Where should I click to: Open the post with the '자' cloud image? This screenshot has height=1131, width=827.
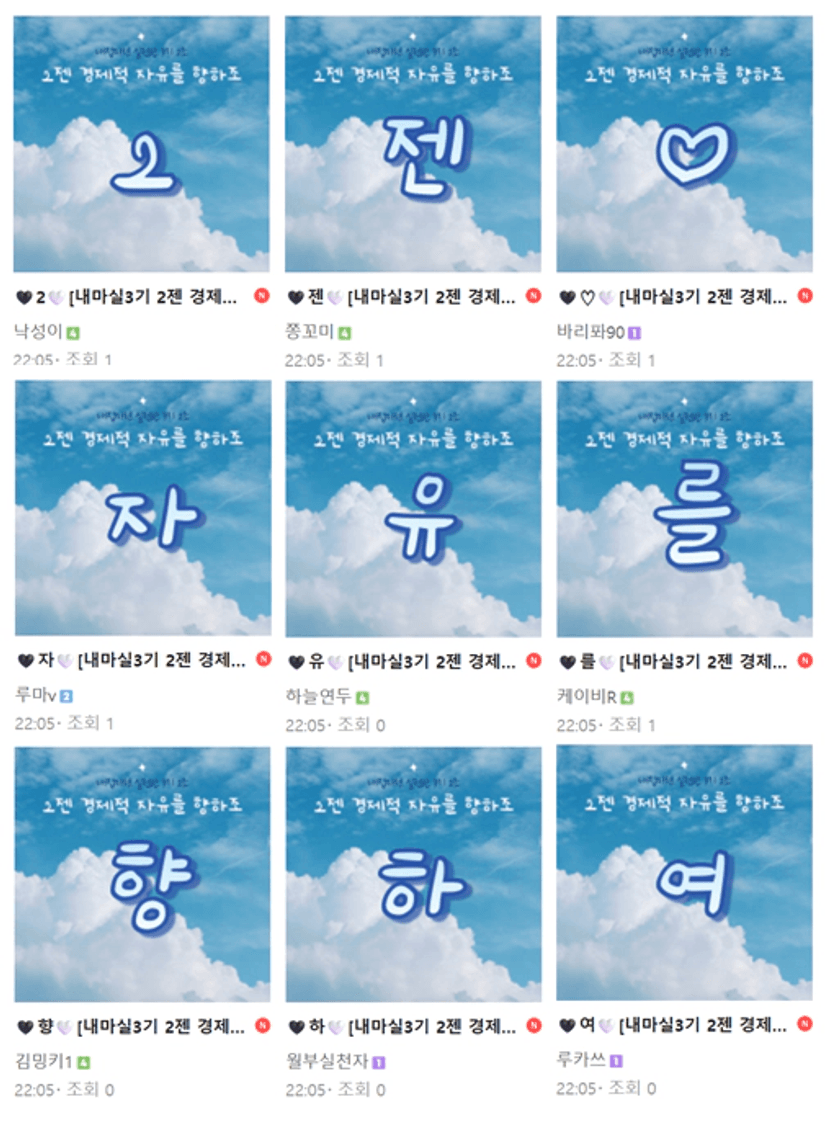141,508
